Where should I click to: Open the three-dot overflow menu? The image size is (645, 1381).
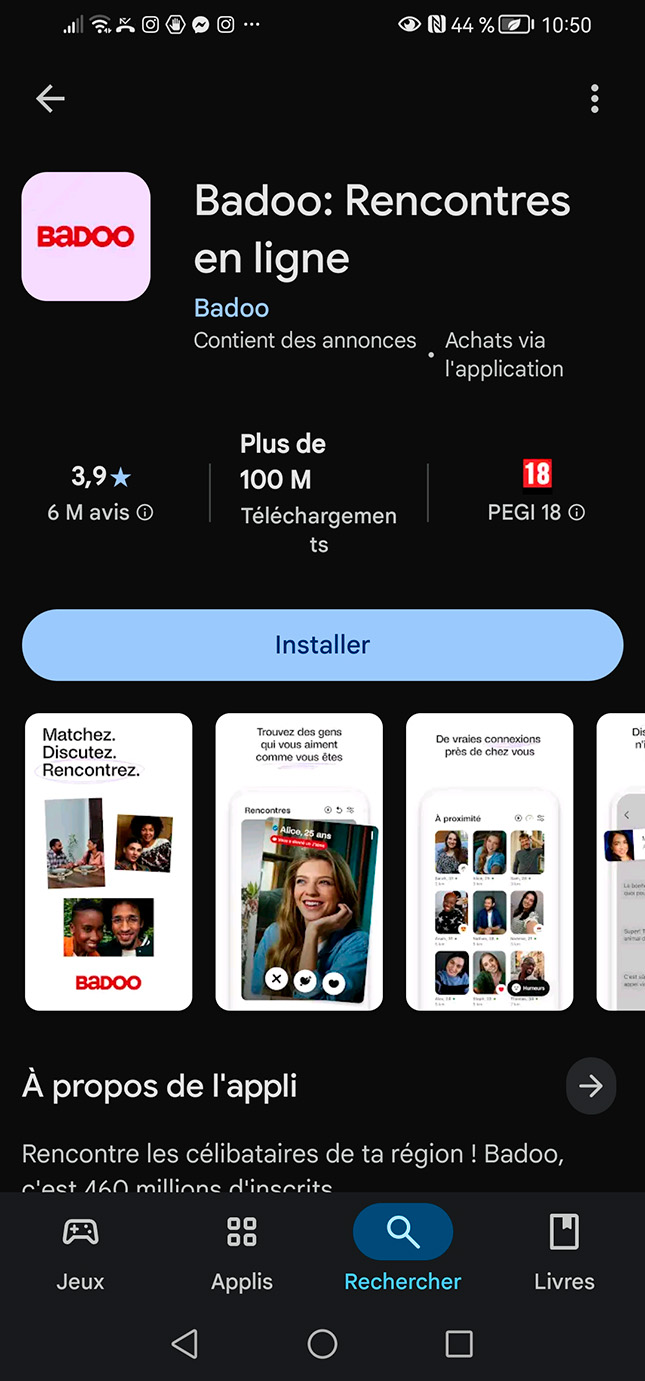coord(594,98)
